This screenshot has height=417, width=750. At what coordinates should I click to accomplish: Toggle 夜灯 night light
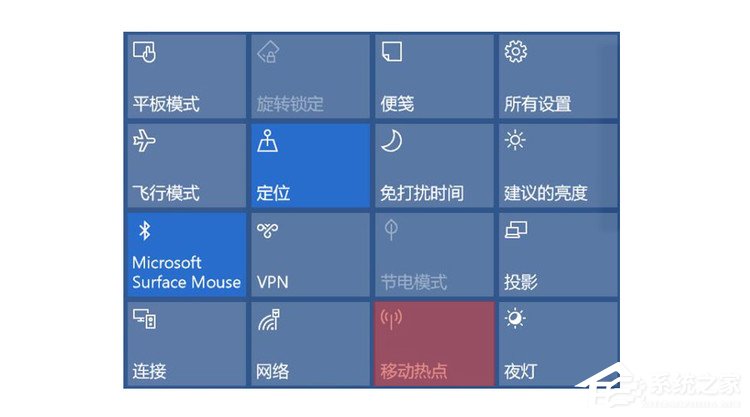tap(556, 343)
